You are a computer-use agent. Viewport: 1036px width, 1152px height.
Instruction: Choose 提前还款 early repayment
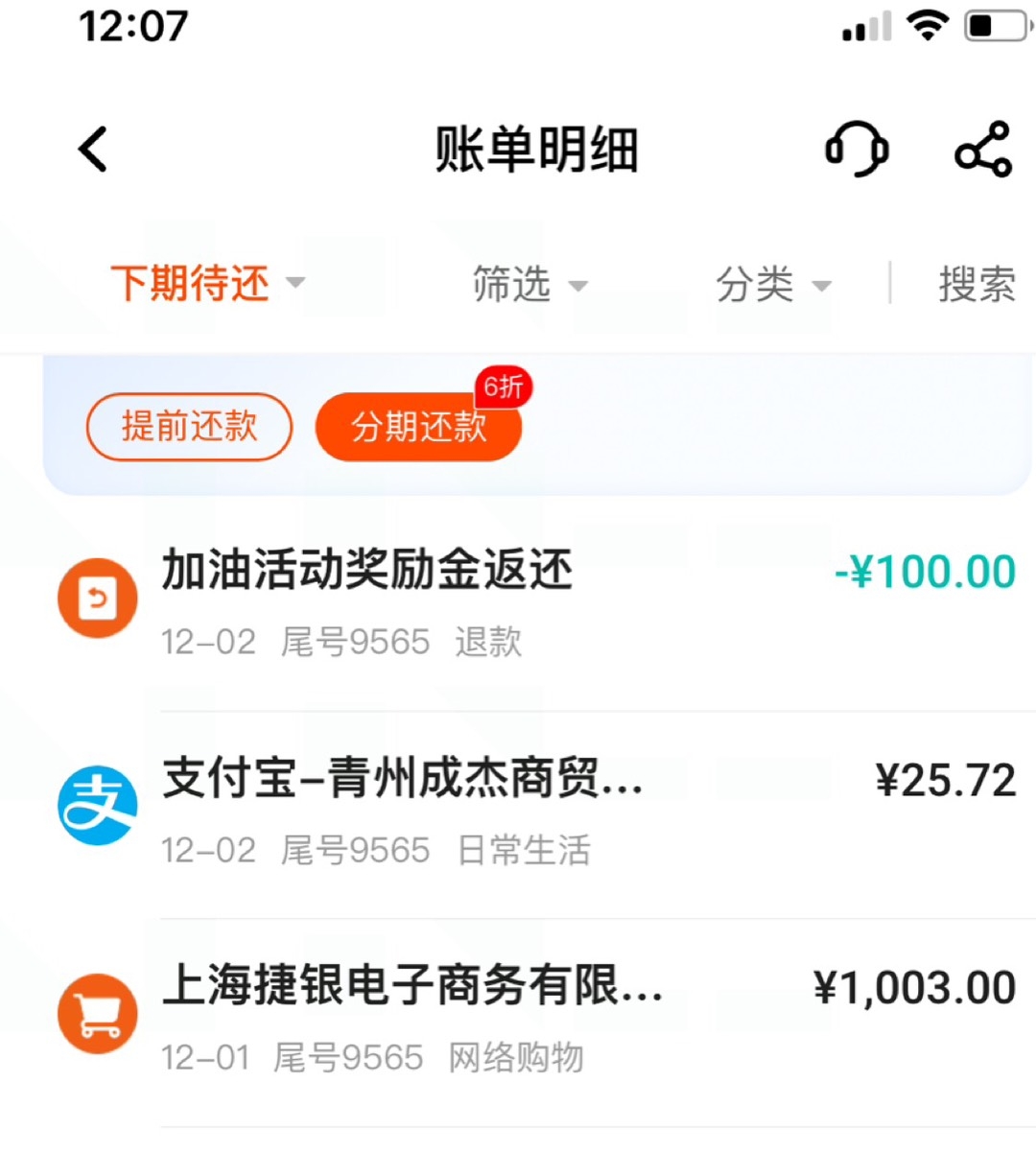coord(189,427)
